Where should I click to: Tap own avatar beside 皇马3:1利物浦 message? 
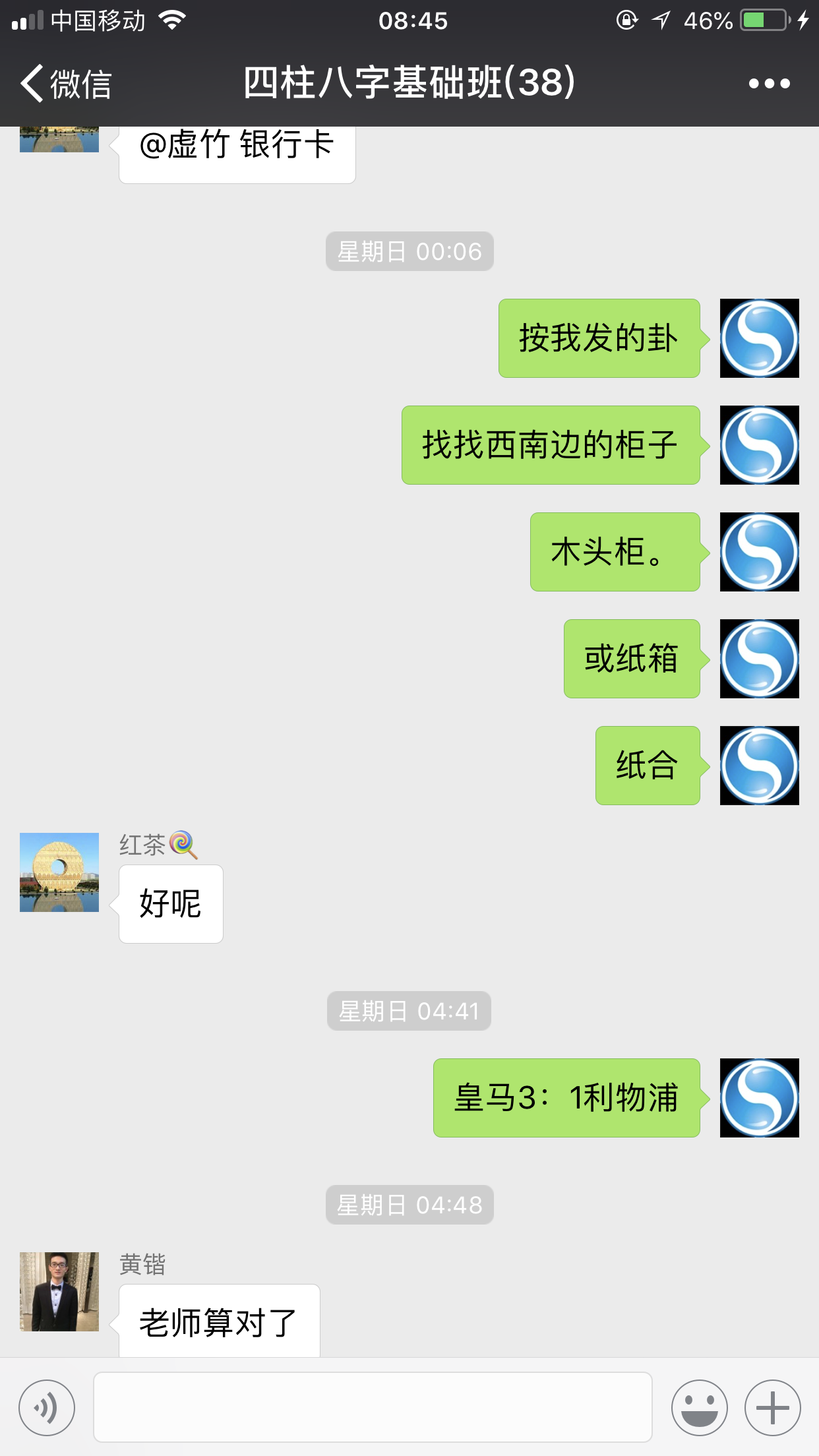click(x=759, y=1098)
